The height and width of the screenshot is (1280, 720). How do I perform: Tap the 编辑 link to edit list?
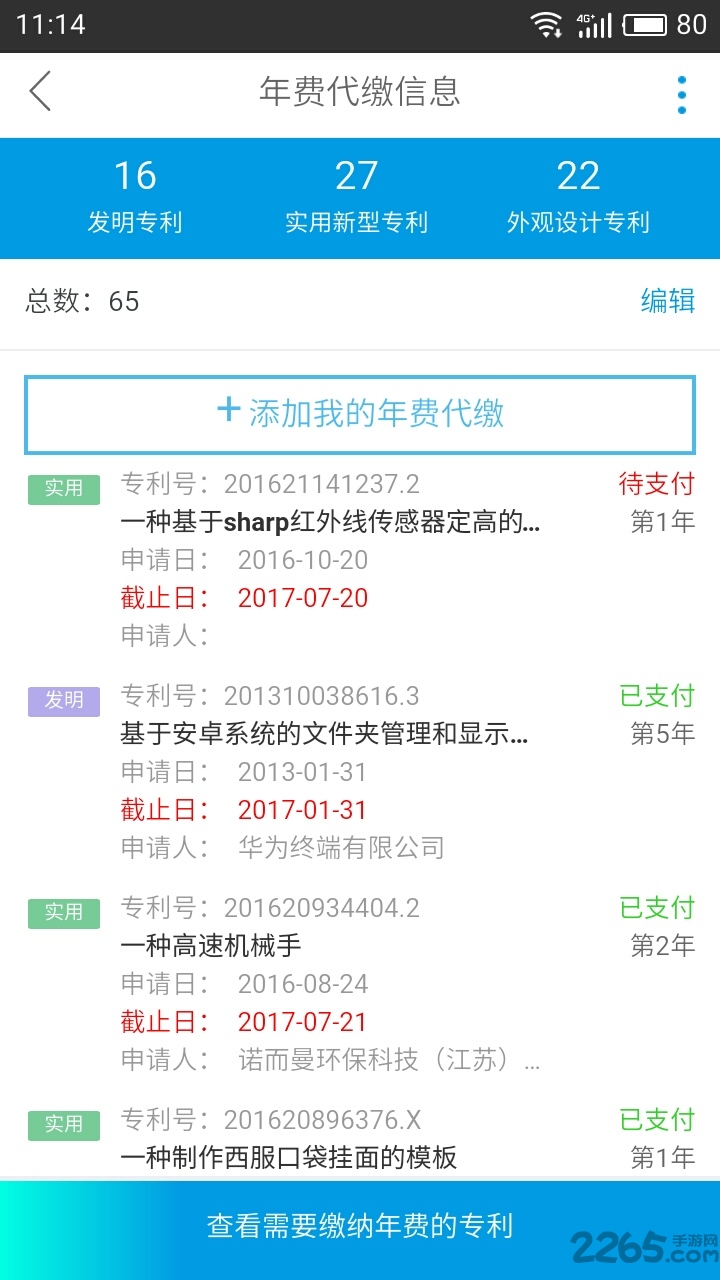tap(667, 302)
